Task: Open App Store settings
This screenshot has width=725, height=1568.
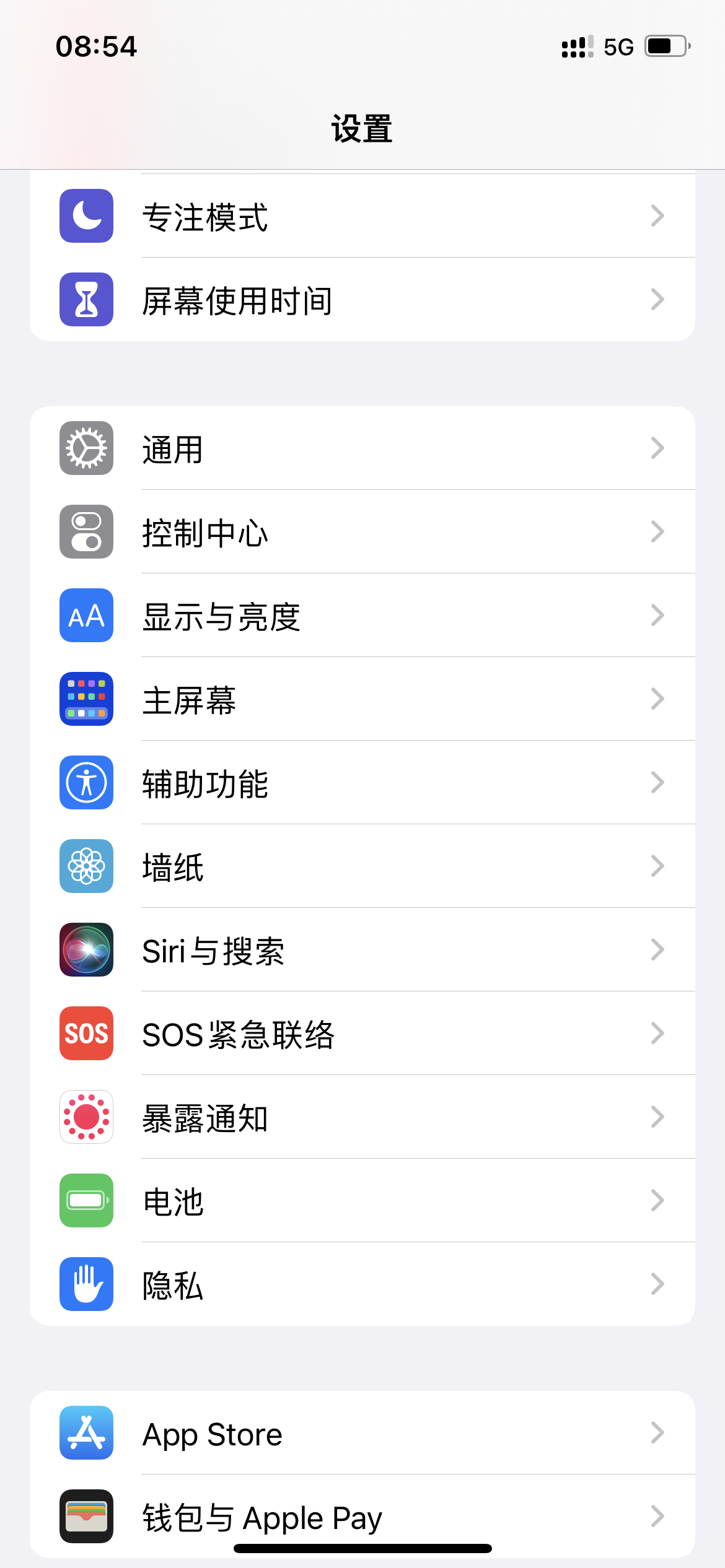Action: click(362, 1433)
